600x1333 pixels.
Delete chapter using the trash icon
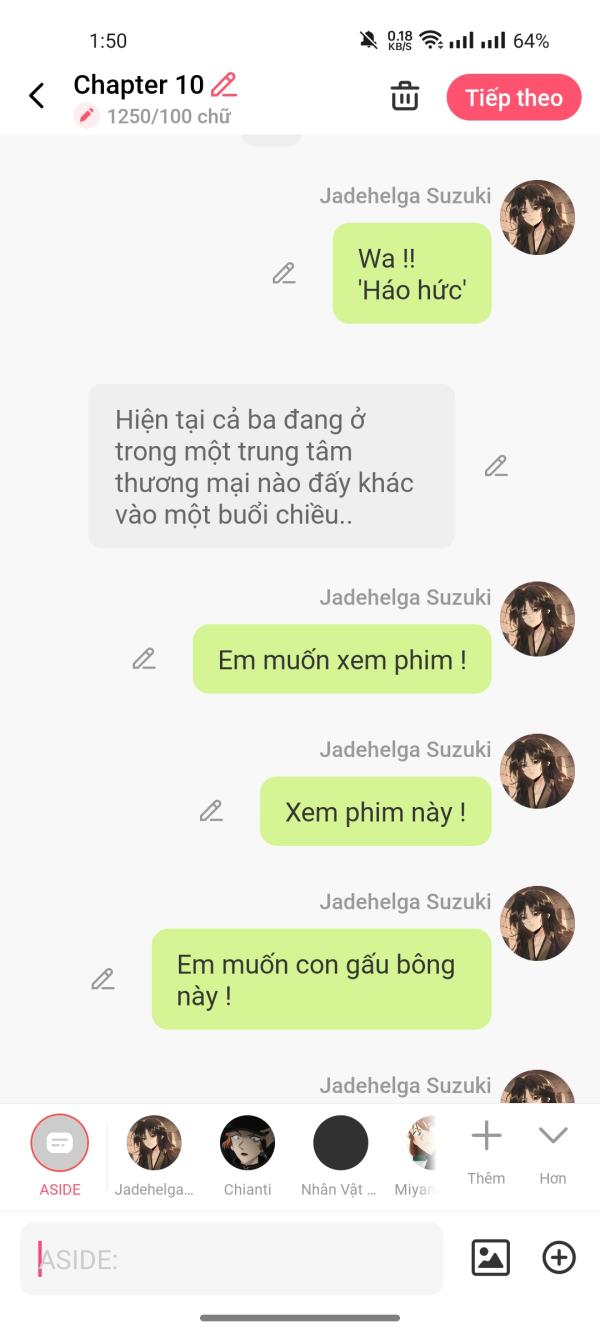tap(404, 97)
